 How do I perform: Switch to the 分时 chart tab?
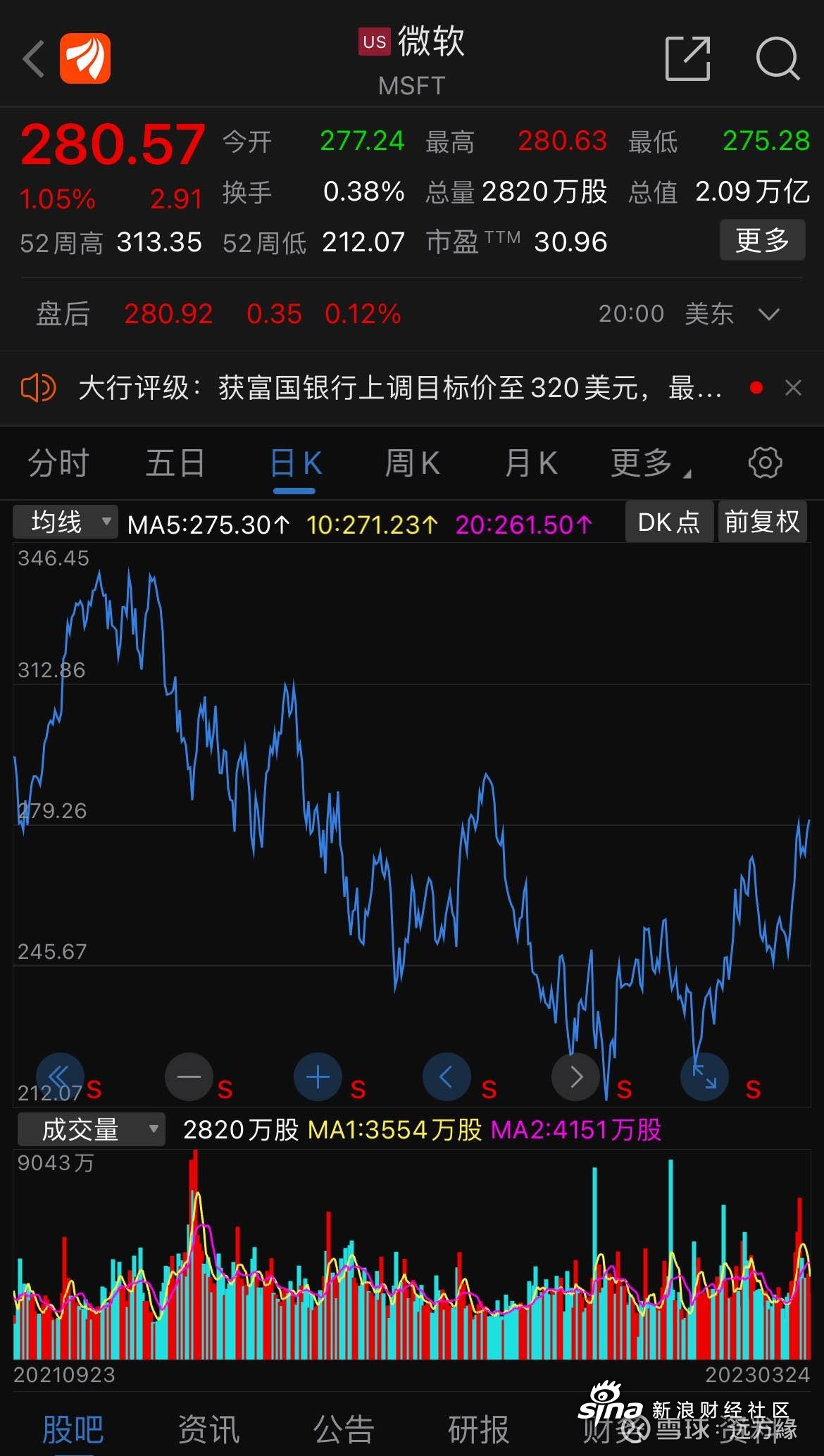tap(58, 463)
